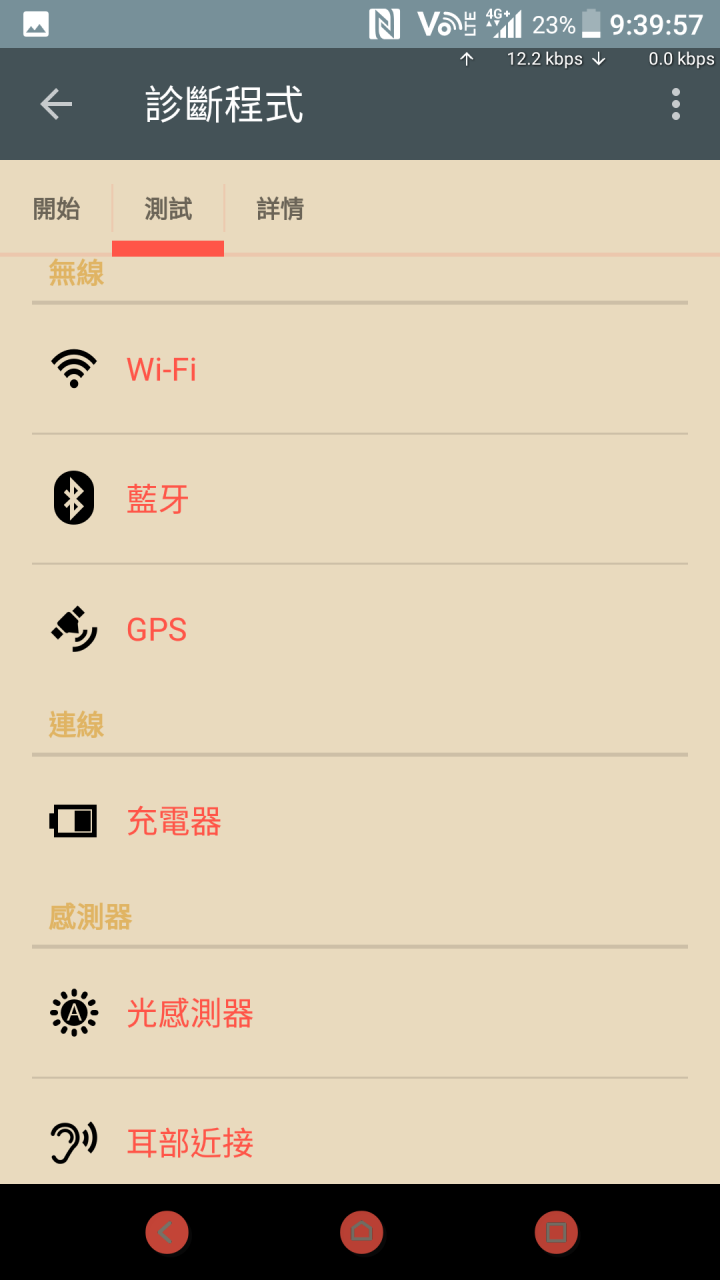Image resolution: width=720 pixels, height=1280 pixels.
Task: Open recent apps from the navigation bar
Action: [557, 1232]
